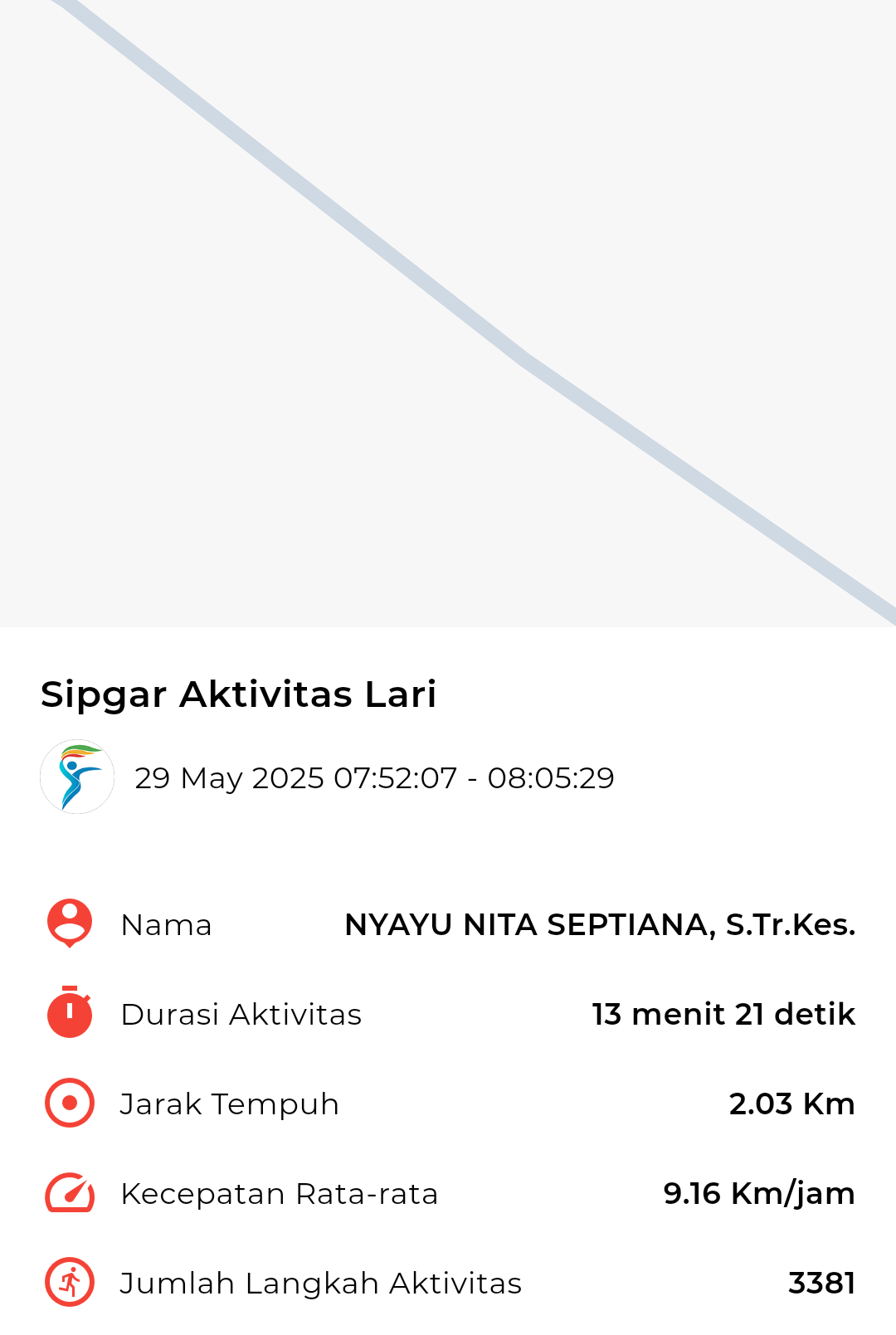
Task: Open the activity date and time entry
Action: point(375,778)
